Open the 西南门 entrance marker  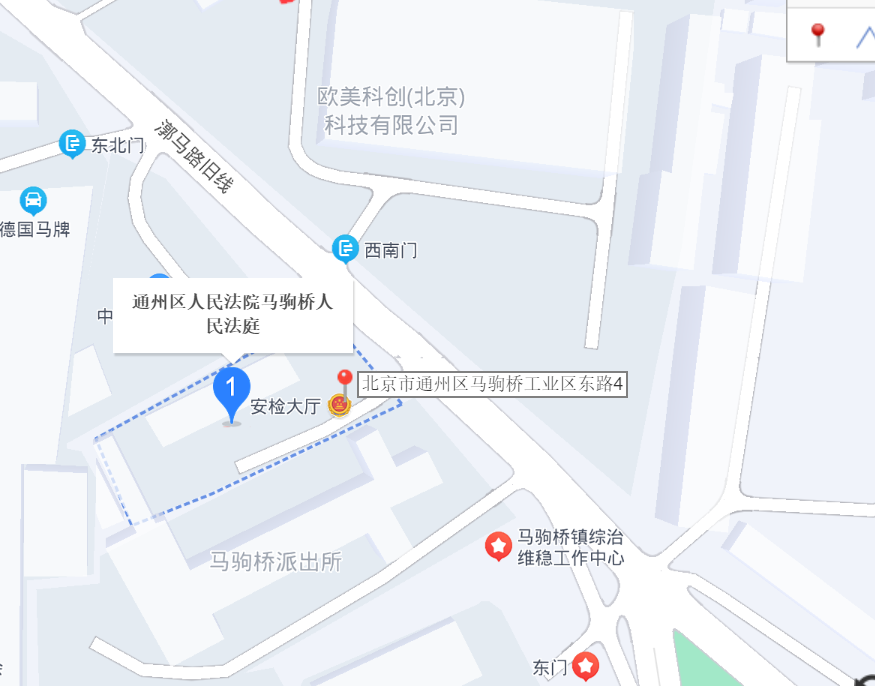pos(345,248)
